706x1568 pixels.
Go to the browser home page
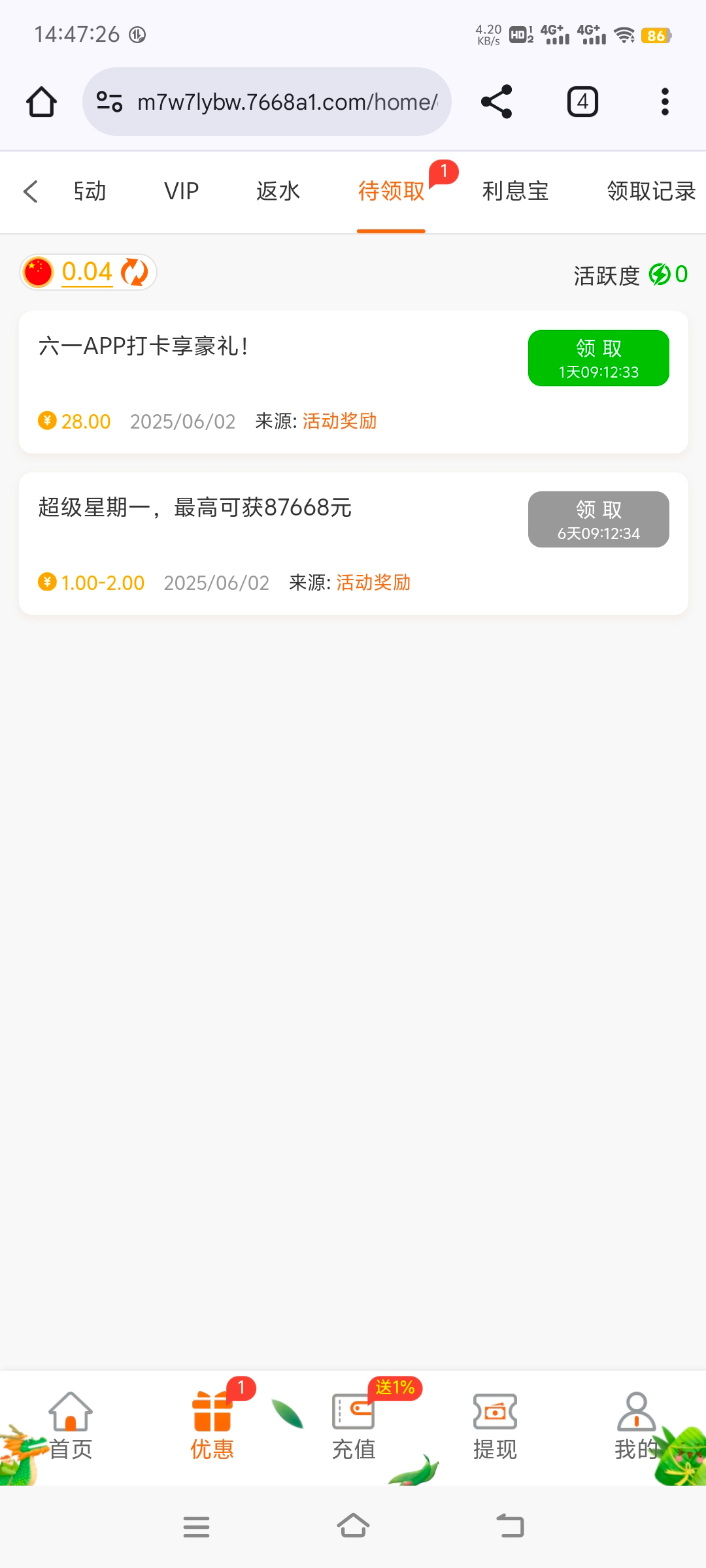[41, 102]
